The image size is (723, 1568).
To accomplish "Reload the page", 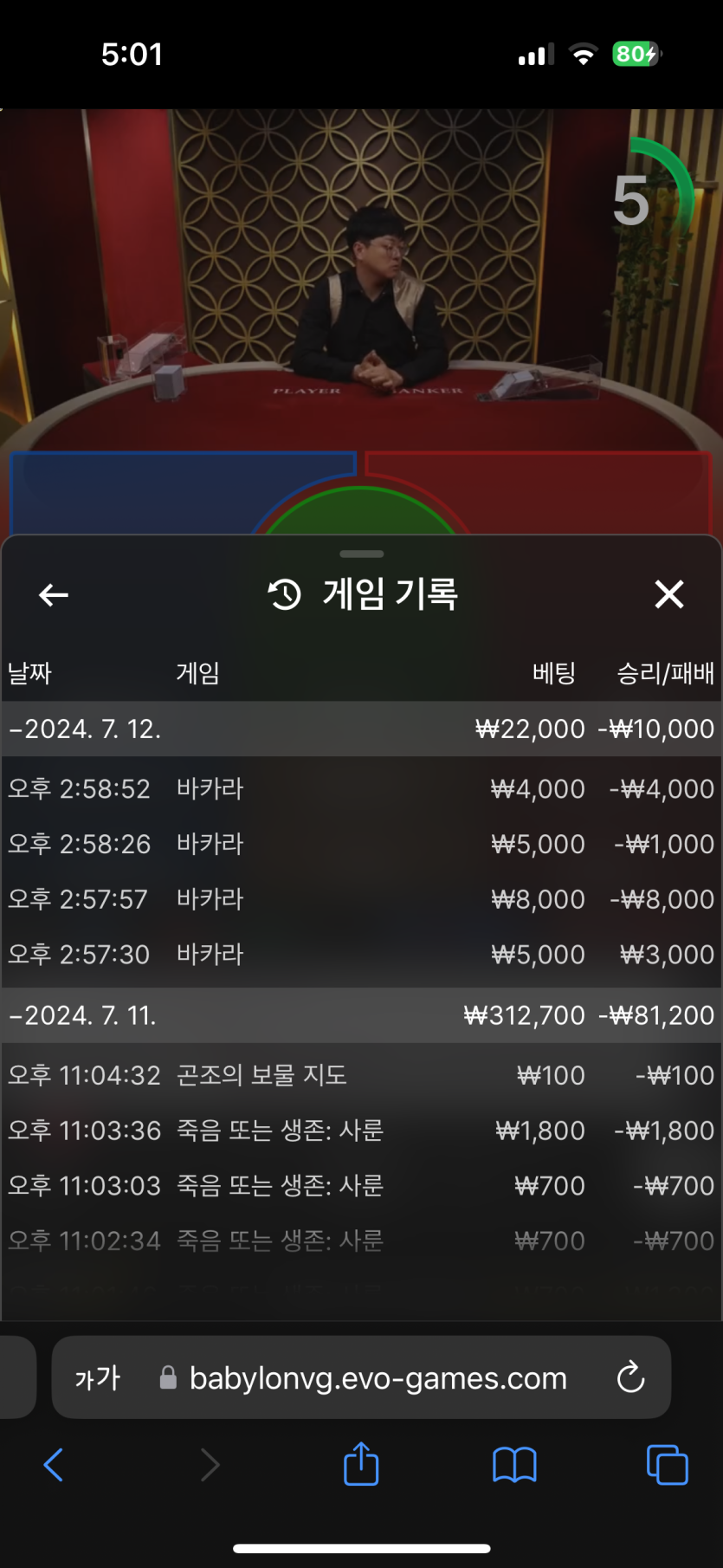I will [630, 1377].
